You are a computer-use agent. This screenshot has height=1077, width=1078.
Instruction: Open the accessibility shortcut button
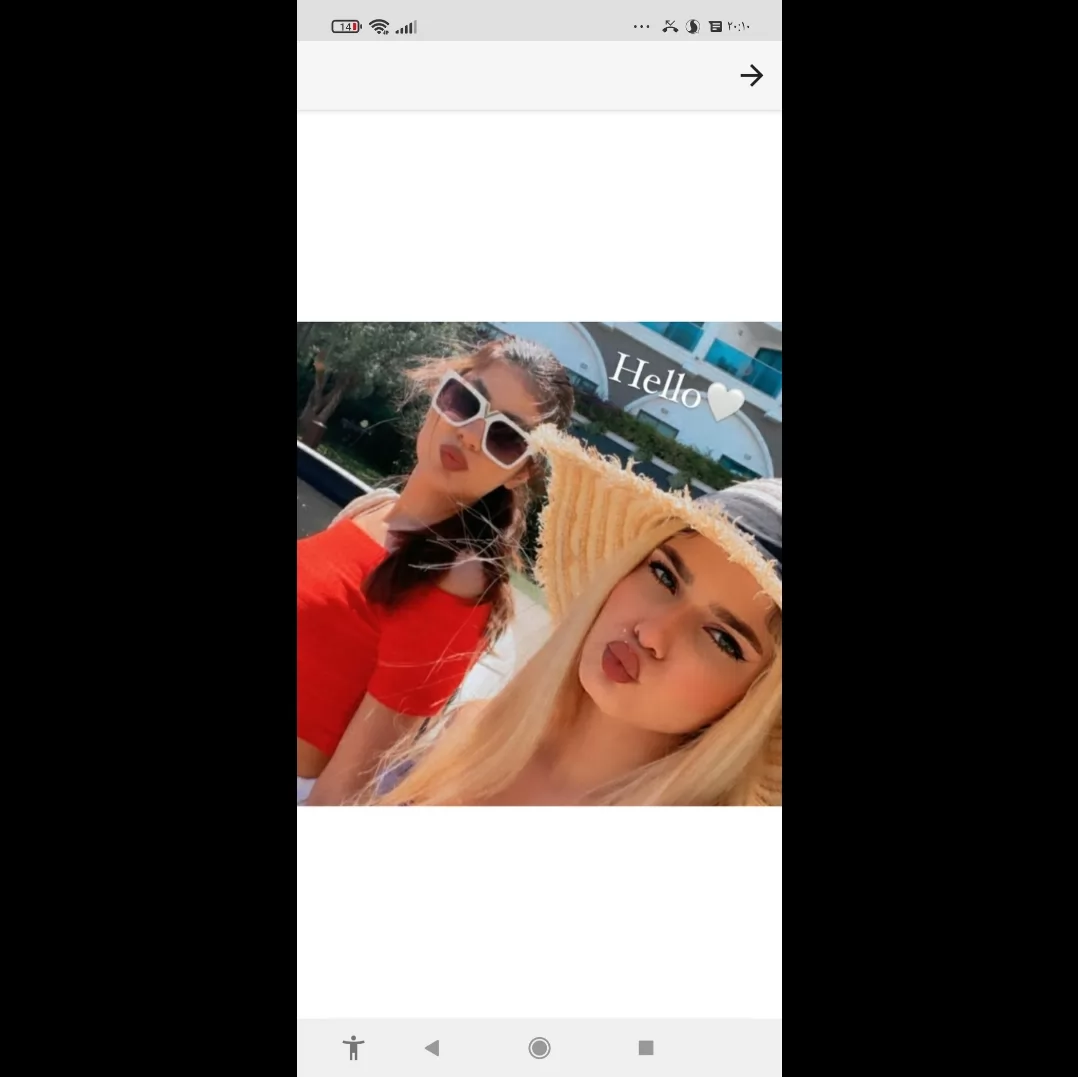353,1048
